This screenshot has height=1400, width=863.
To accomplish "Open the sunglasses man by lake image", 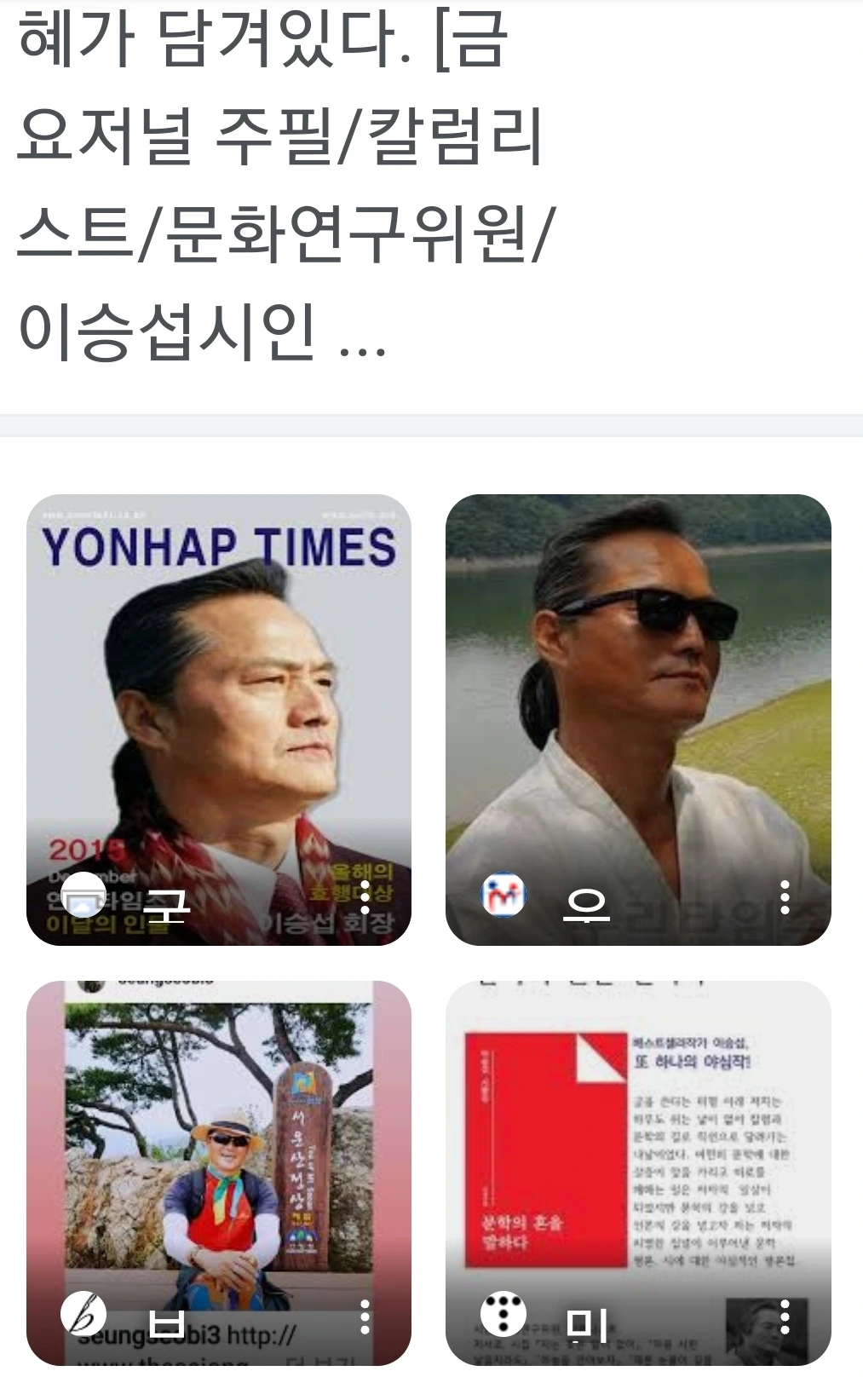I will pyautogui.click(x=637, y=699).
